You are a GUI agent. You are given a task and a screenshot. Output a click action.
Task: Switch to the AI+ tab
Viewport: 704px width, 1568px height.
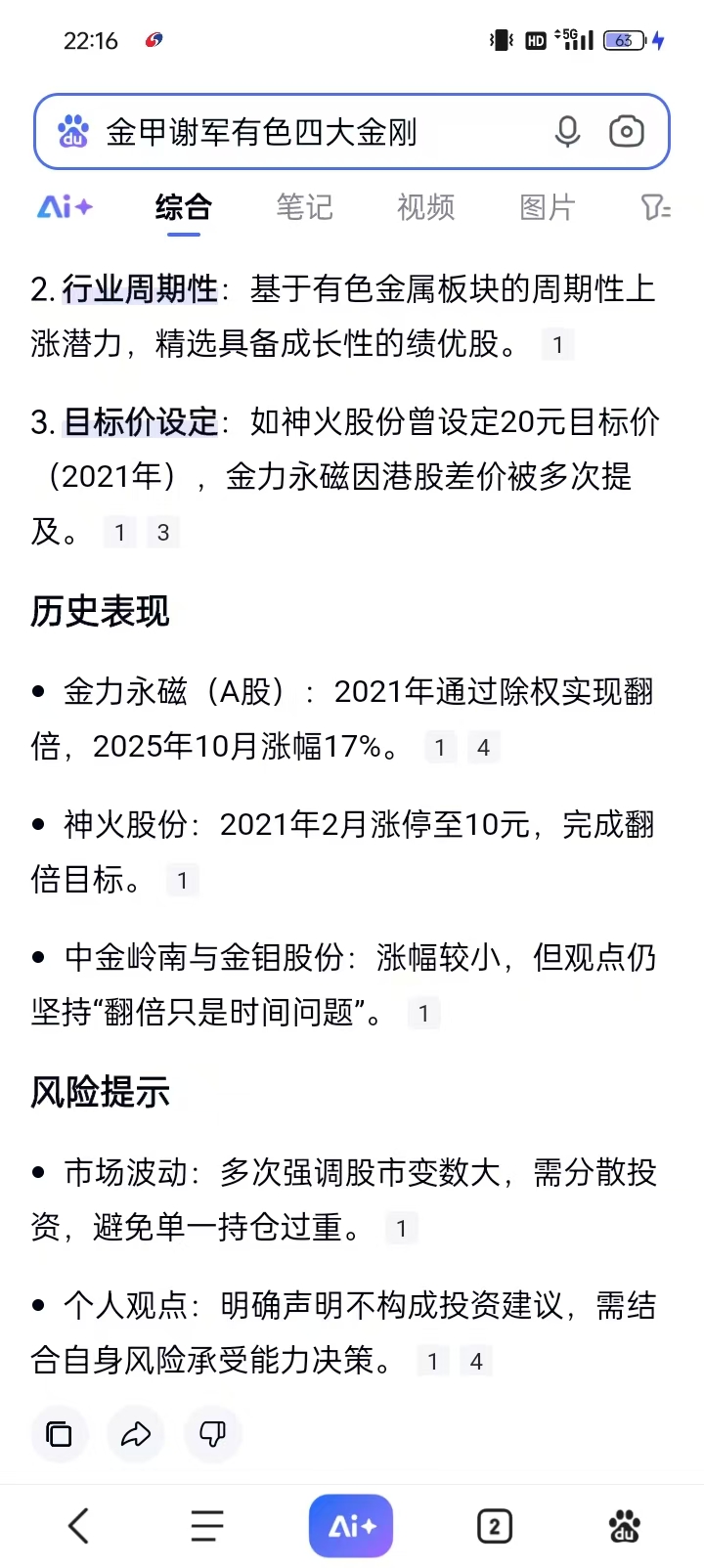(x=65, y=207)
